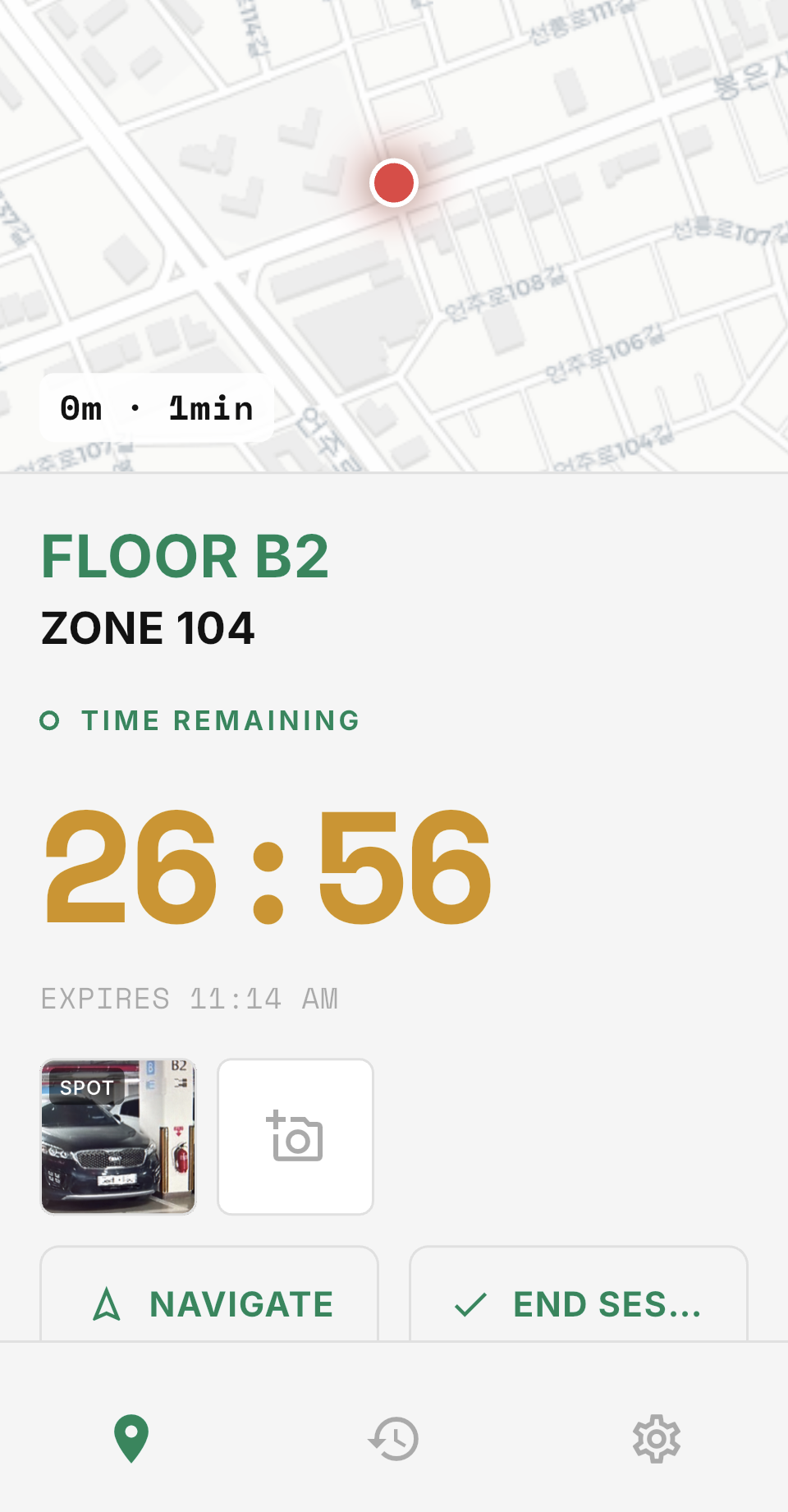Tap the red location marker on the map
Viewport: 788px width, 1512px height.
394,181
